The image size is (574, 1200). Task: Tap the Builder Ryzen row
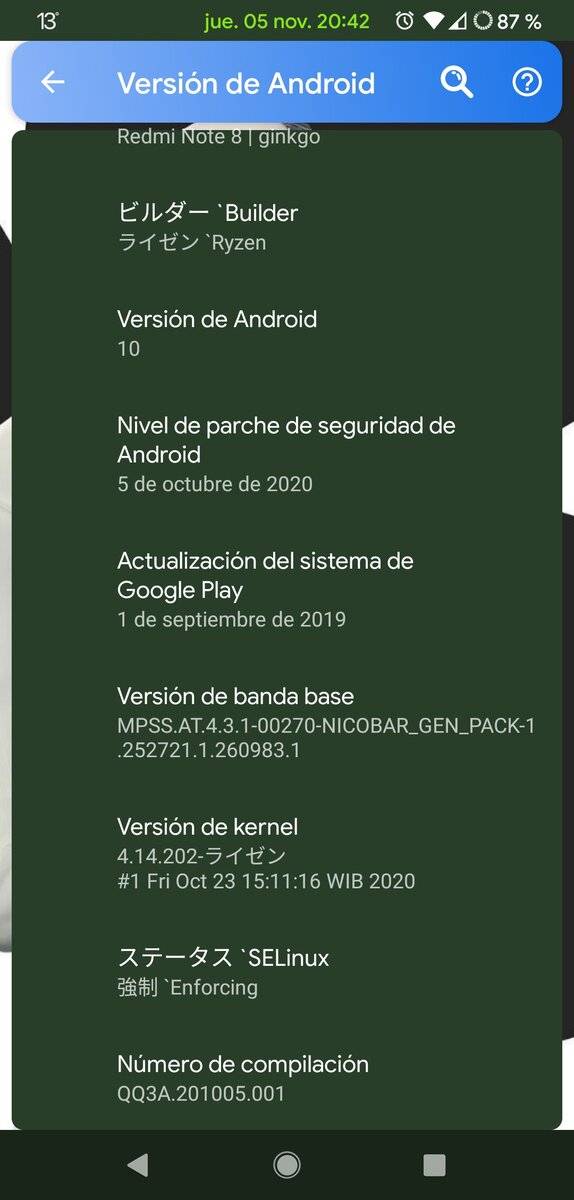(x=287, y=227)
